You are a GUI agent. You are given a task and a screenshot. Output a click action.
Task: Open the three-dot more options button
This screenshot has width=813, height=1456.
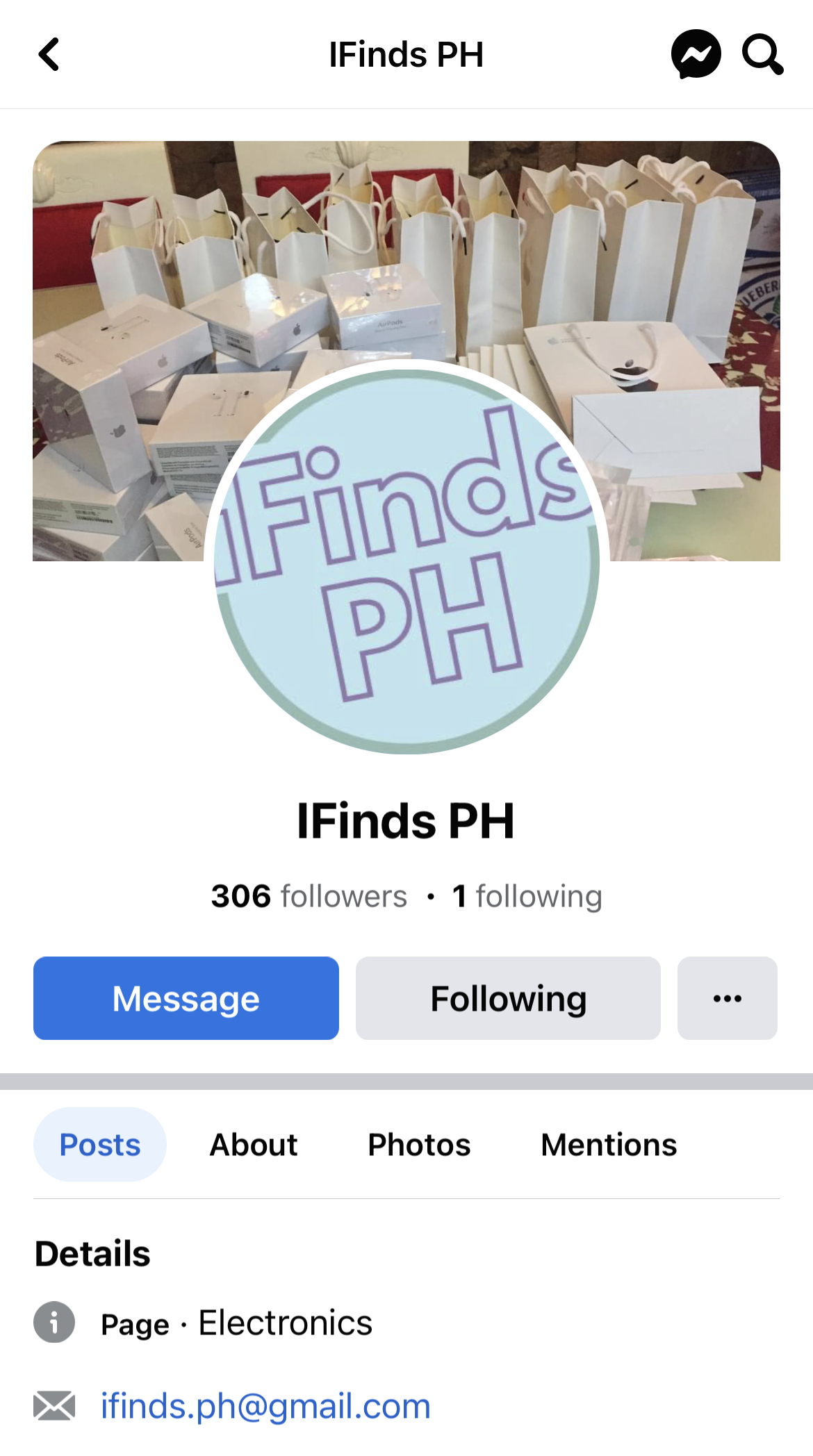(x=727, y=998)
